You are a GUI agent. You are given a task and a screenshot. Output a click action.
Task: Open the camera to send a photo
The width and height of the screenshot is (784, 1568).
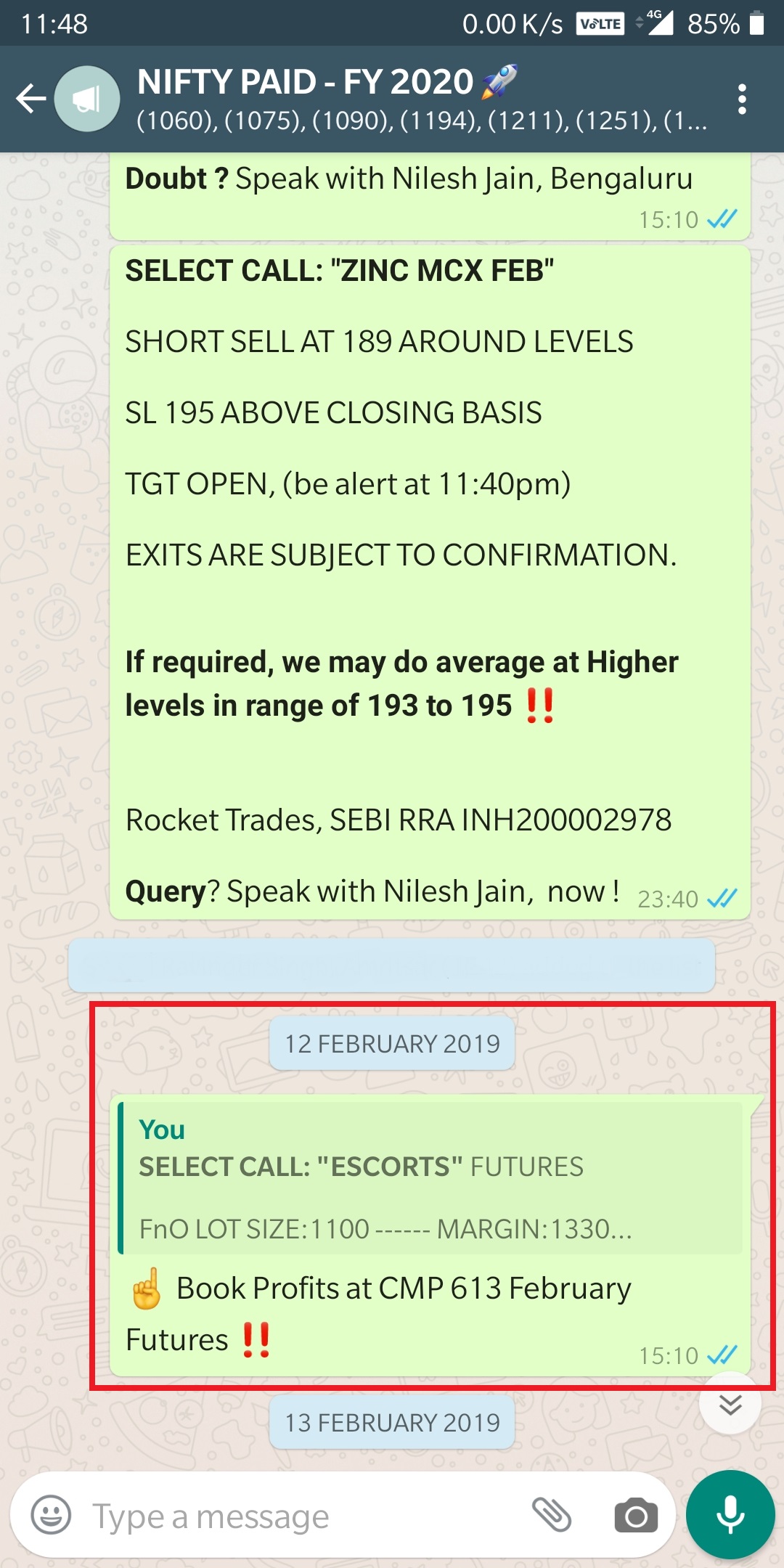(636, 1516)
